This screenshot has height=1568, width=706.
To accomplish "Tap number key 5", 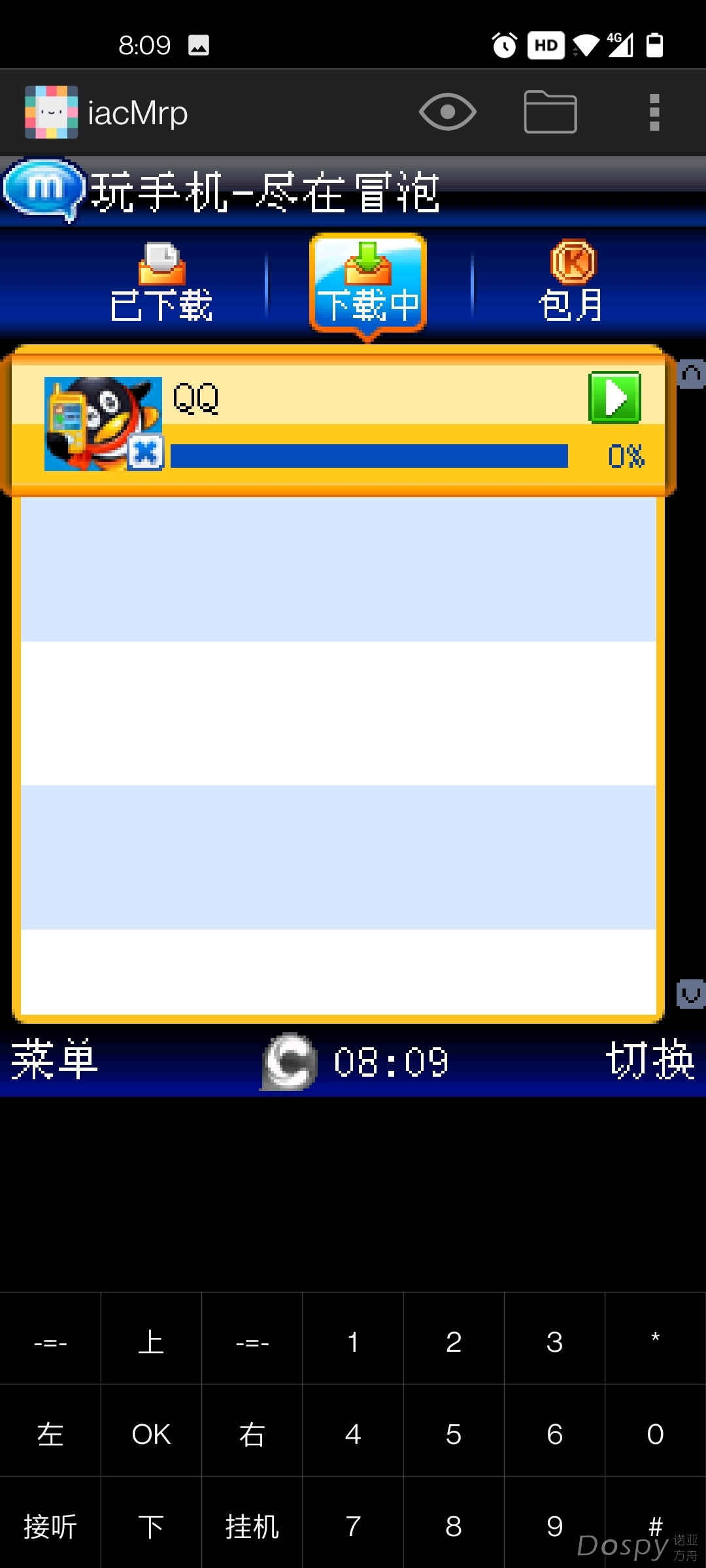I will [x=454, y=1435].
